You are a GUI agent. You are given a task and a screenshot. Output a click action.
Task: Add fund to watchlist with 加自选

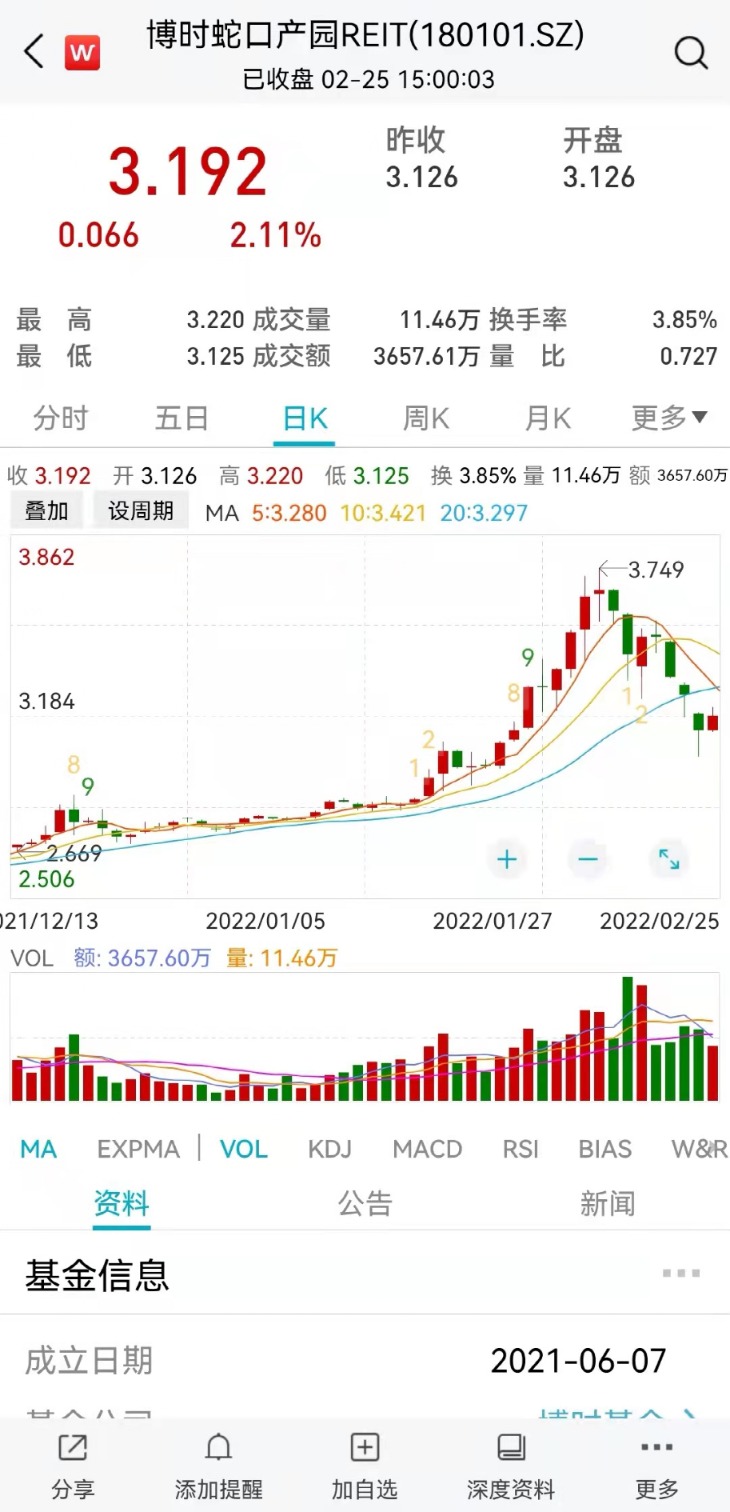tap(364, 1464)
